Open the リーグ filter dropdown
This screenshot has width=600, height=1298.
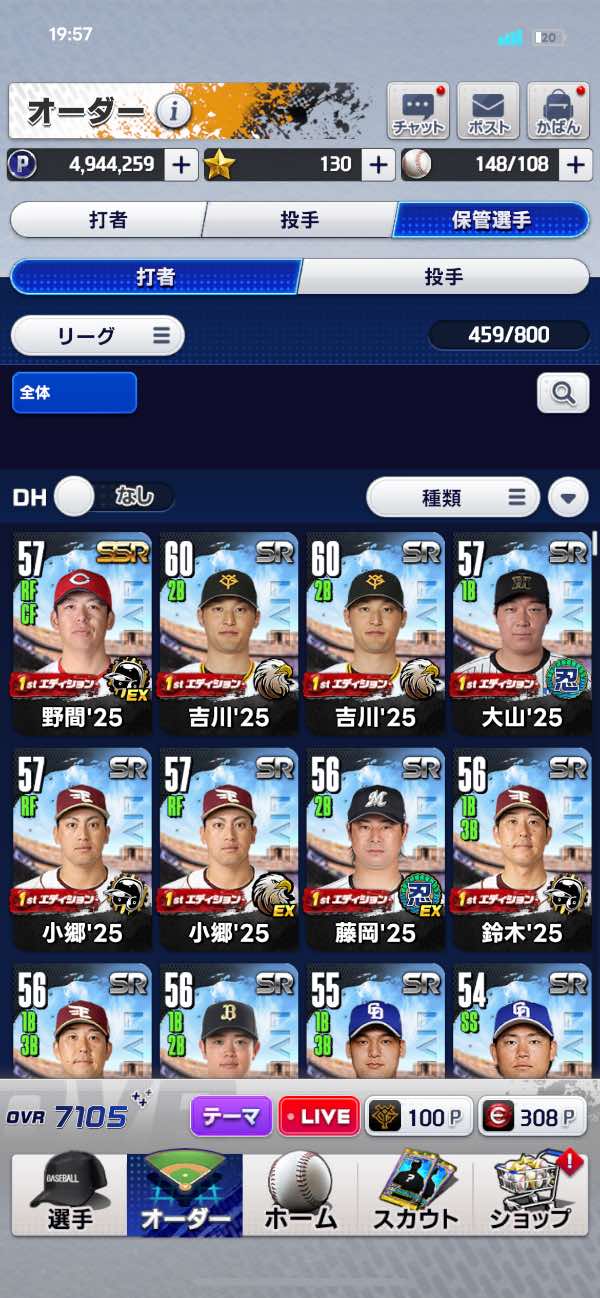pos(97,336)
